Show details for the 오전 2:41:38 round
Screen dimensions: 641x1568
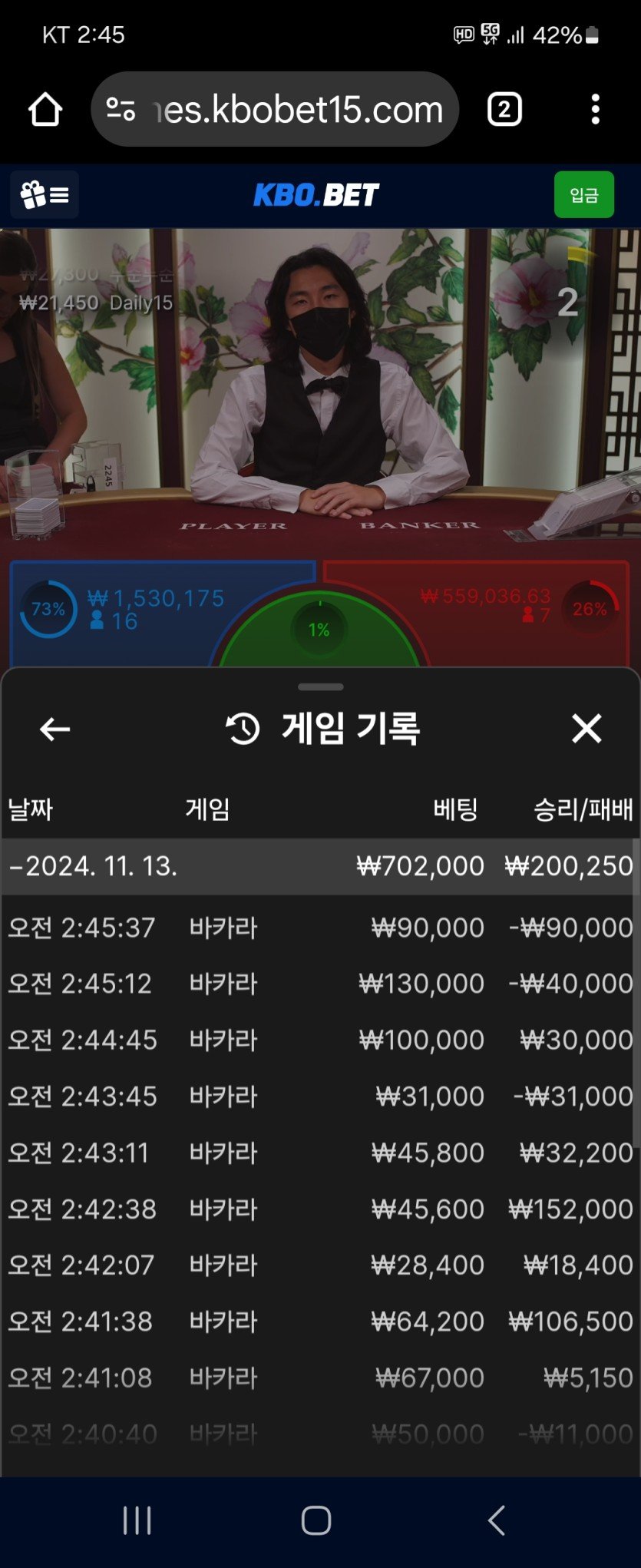(320, 1322)
